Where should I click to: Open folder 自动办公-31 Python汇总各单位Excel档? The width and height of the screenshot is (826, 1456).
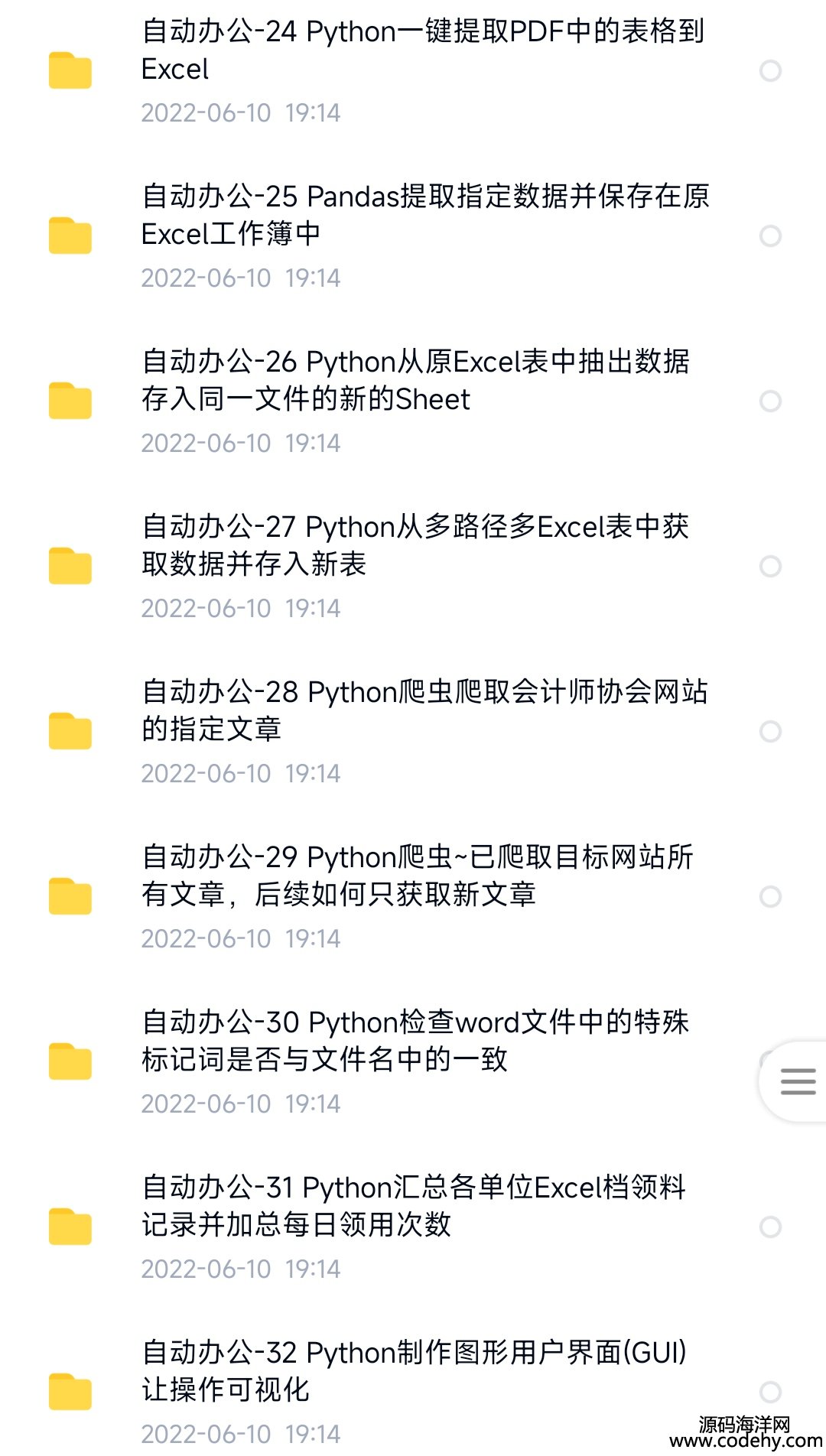[x=414, y=1206]
